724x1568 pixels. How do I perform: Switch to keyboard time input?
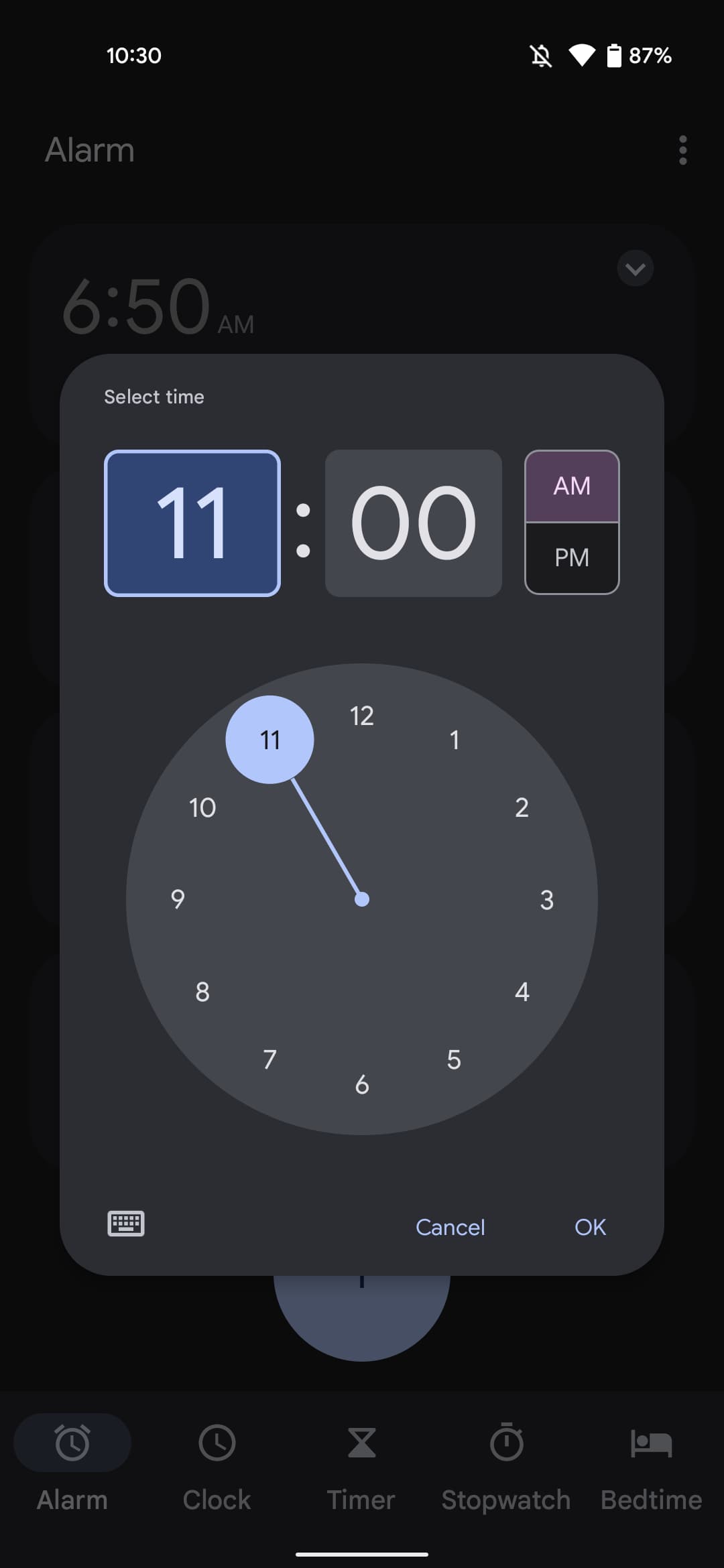[126, 1224]
